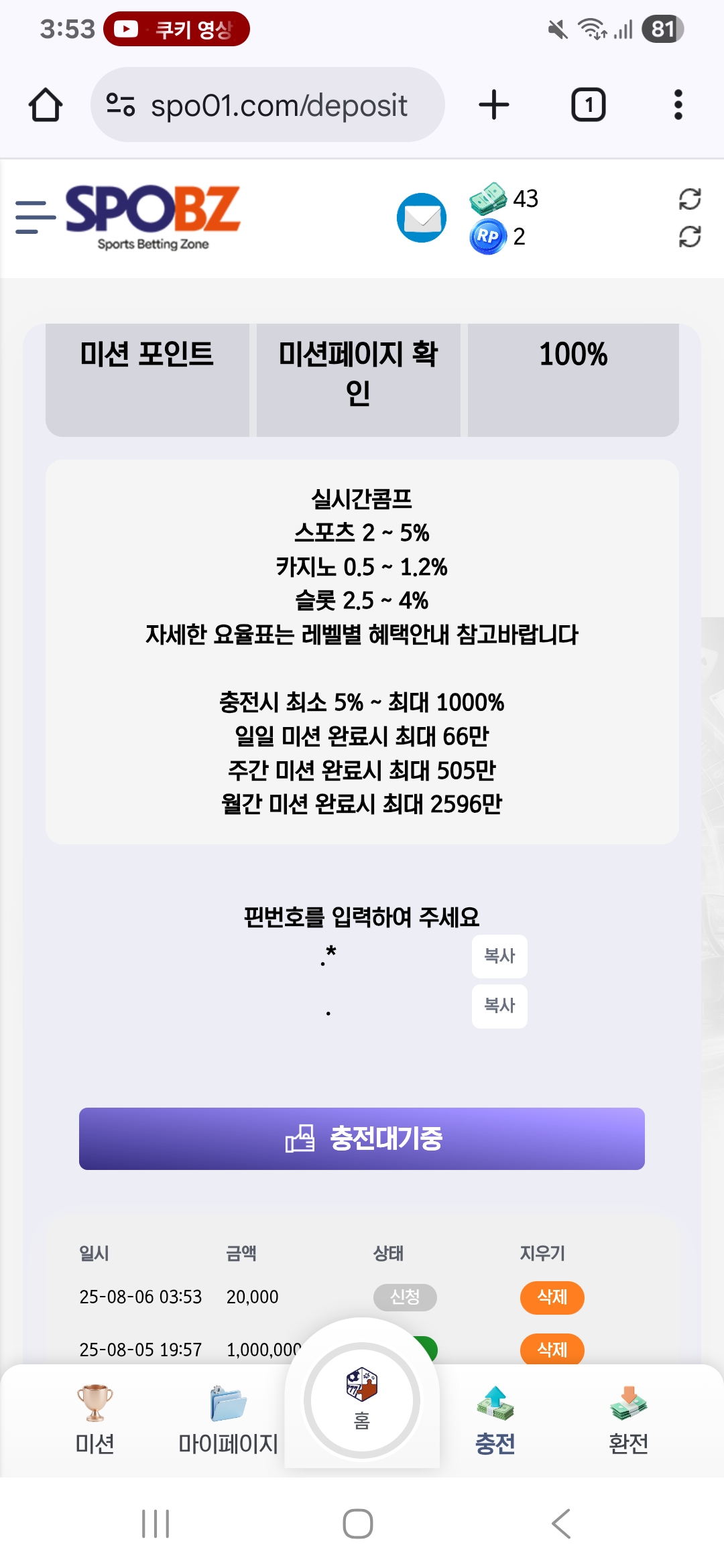Delete the 20,000 deposit request
The height and width of the screenshot is (1568, 724).
pyautogui.click(x=552, y=1297)
